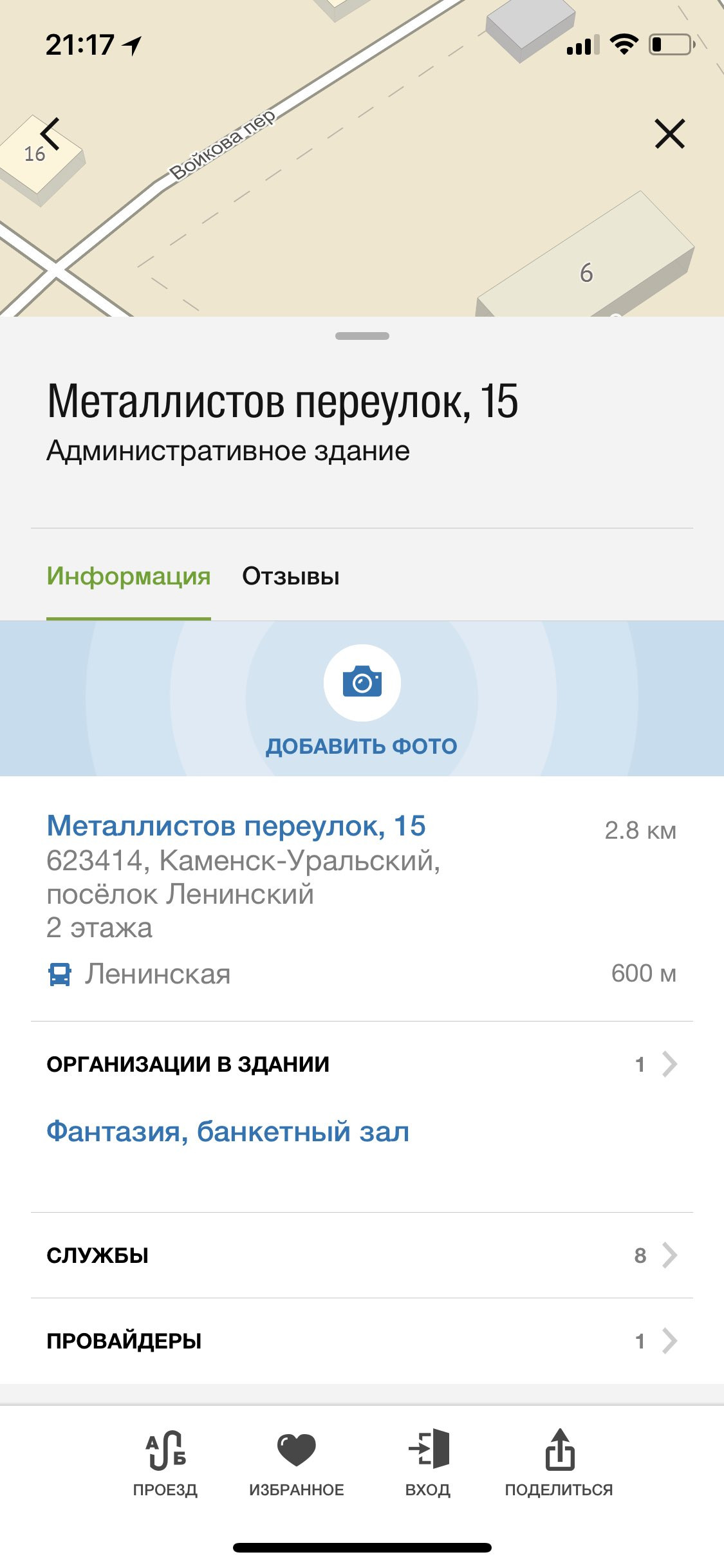The height and width of the screenshot is (1568, 724).
Task: Open the СЛУЖБЫ section
Action: pos(362,1255)
